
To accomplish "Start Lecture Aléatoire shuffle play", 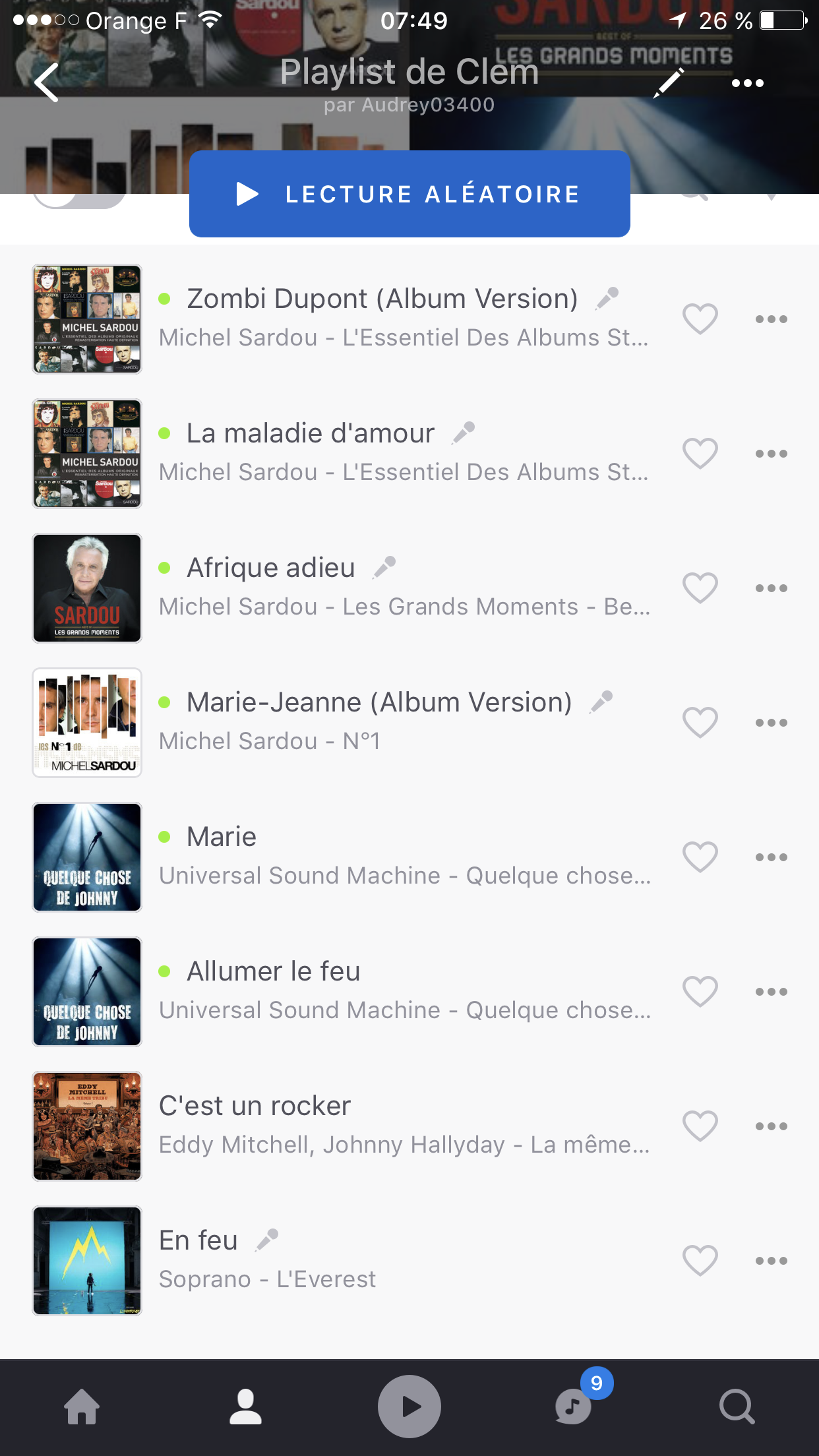I will [409, 194].
